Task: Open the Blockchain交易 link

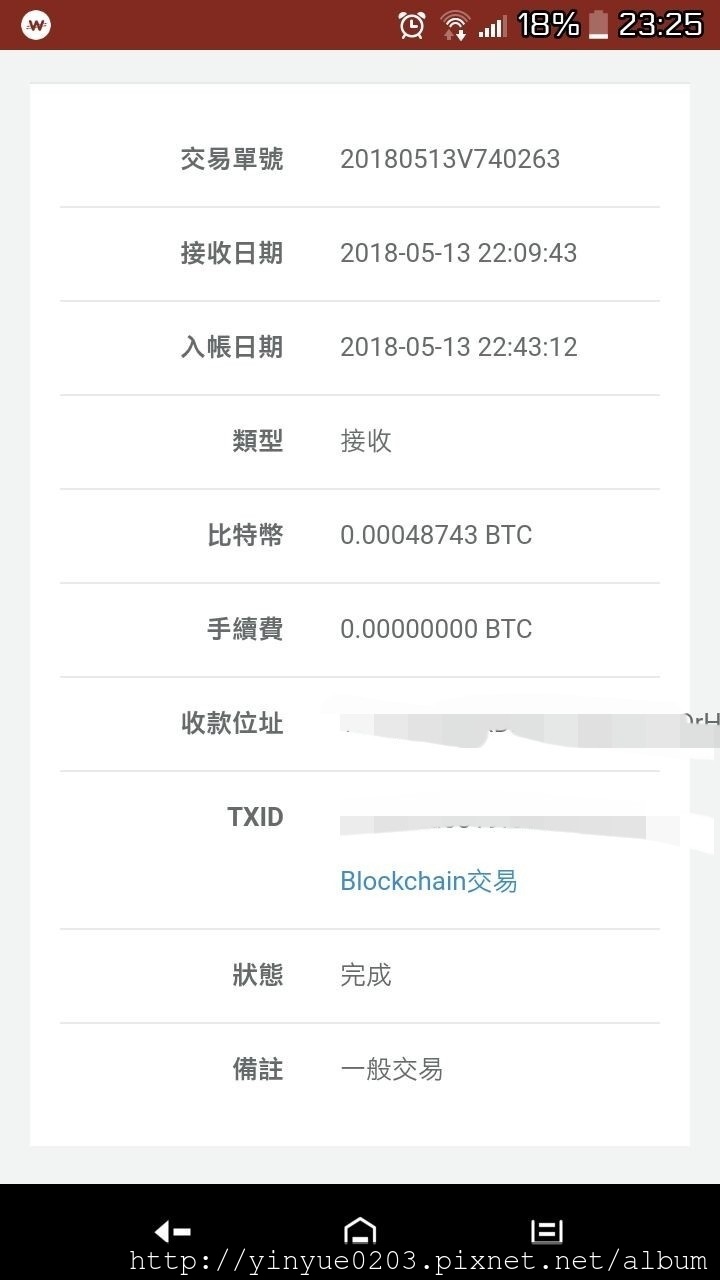Action: [x=428, y=881]
